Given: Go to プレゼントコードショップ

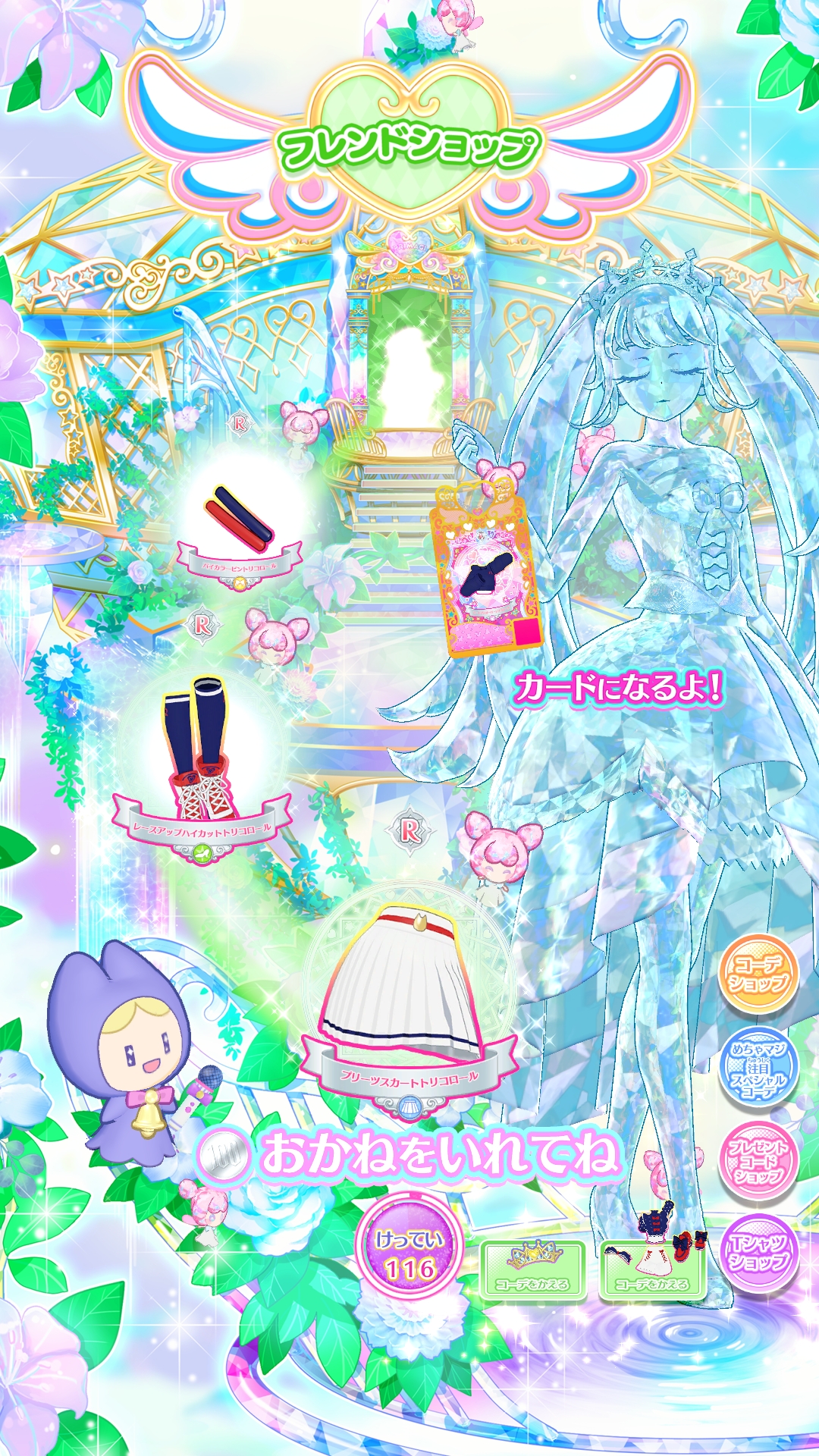Looking at the screenshot, I should 758,1160.
